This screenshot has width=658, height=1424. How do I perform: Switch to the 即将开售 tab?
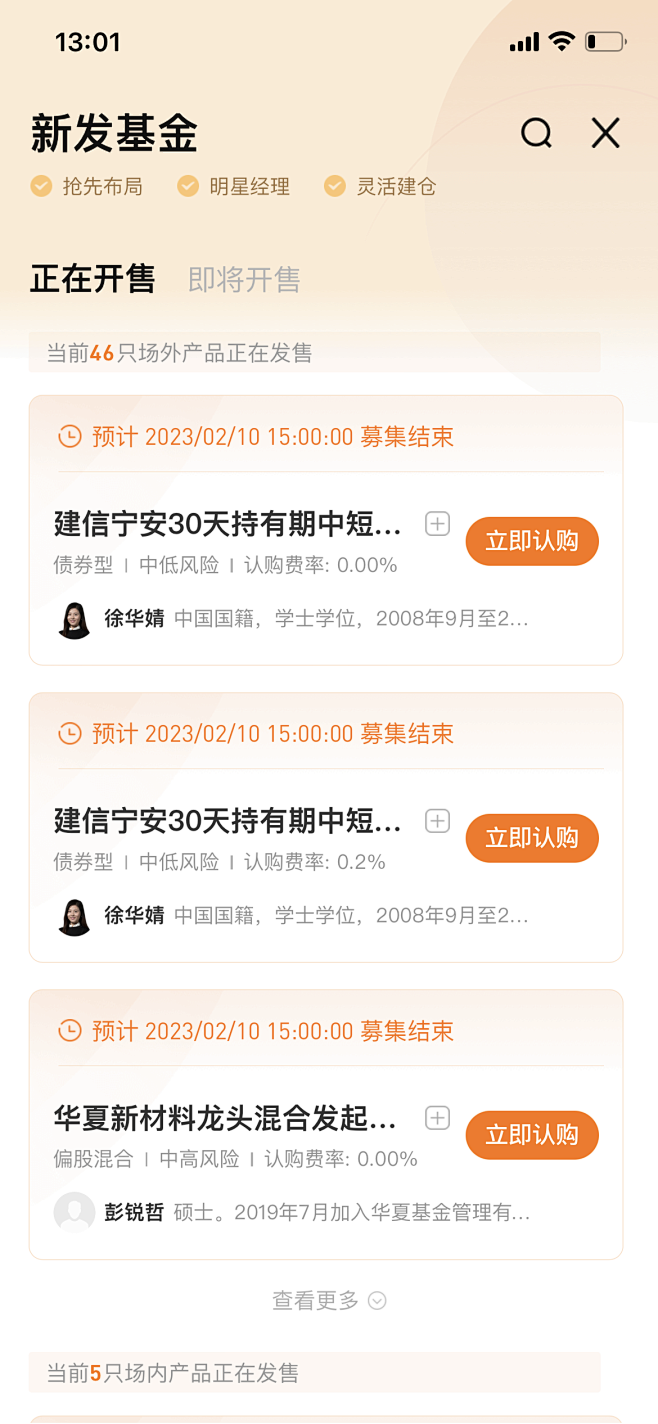point(244,279)
